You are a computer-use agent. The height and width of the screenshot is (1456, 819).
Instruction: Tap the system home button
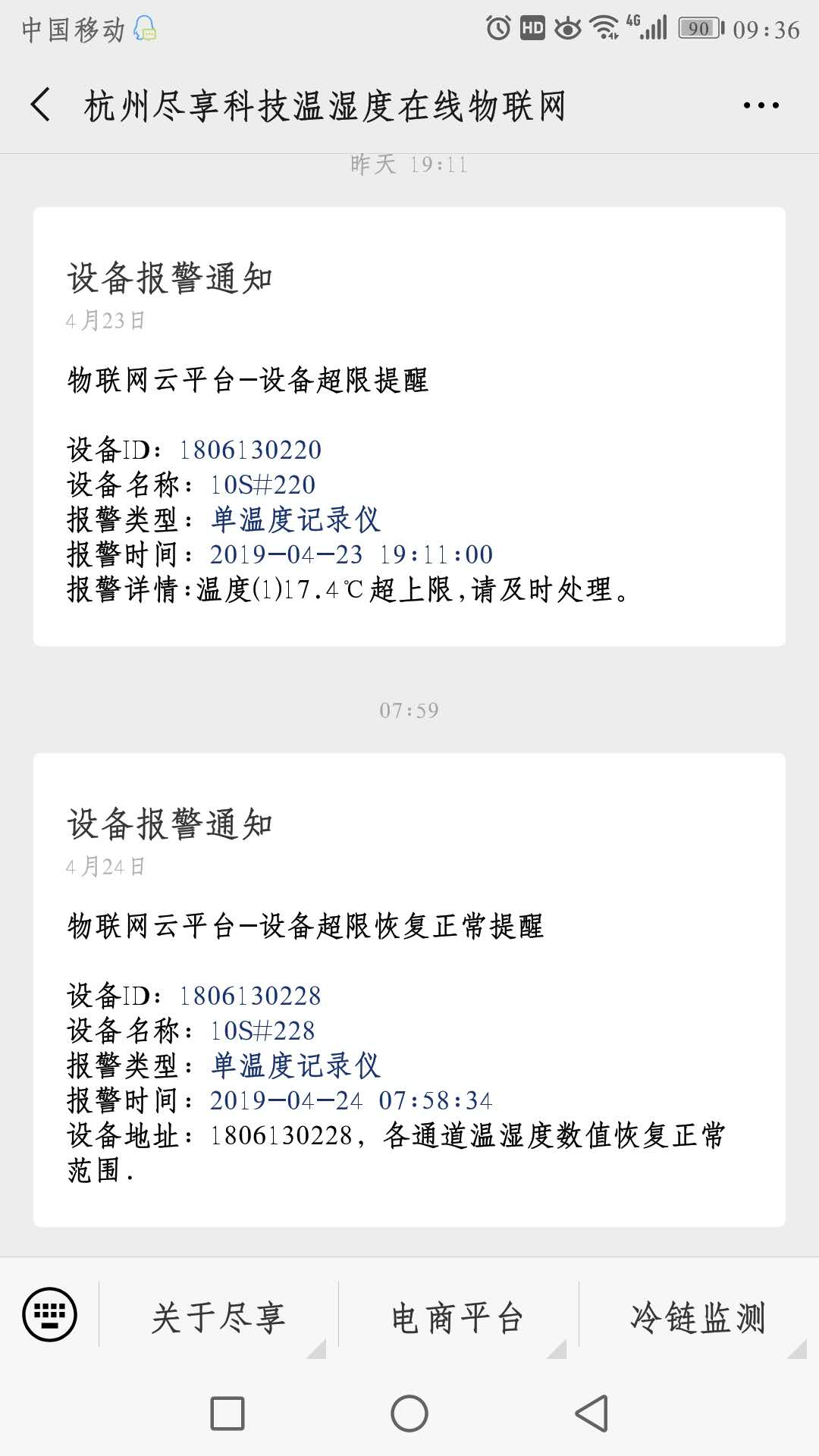409,1414
